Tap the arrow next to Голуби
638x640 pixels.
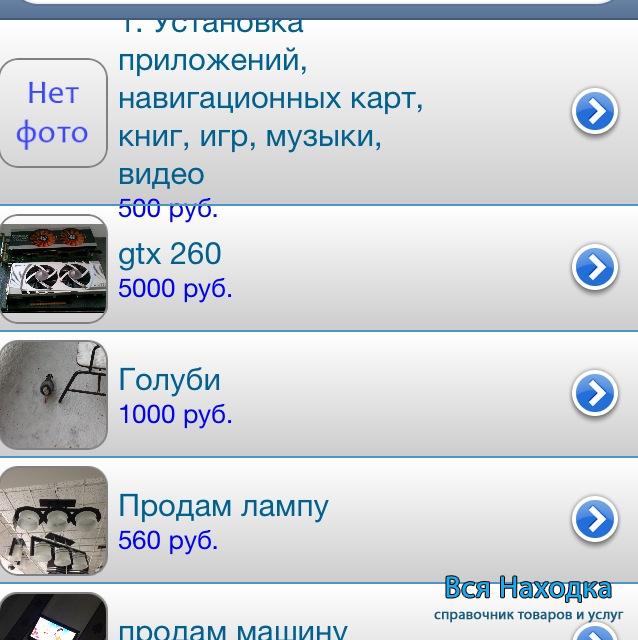click(x=595, y=394)
